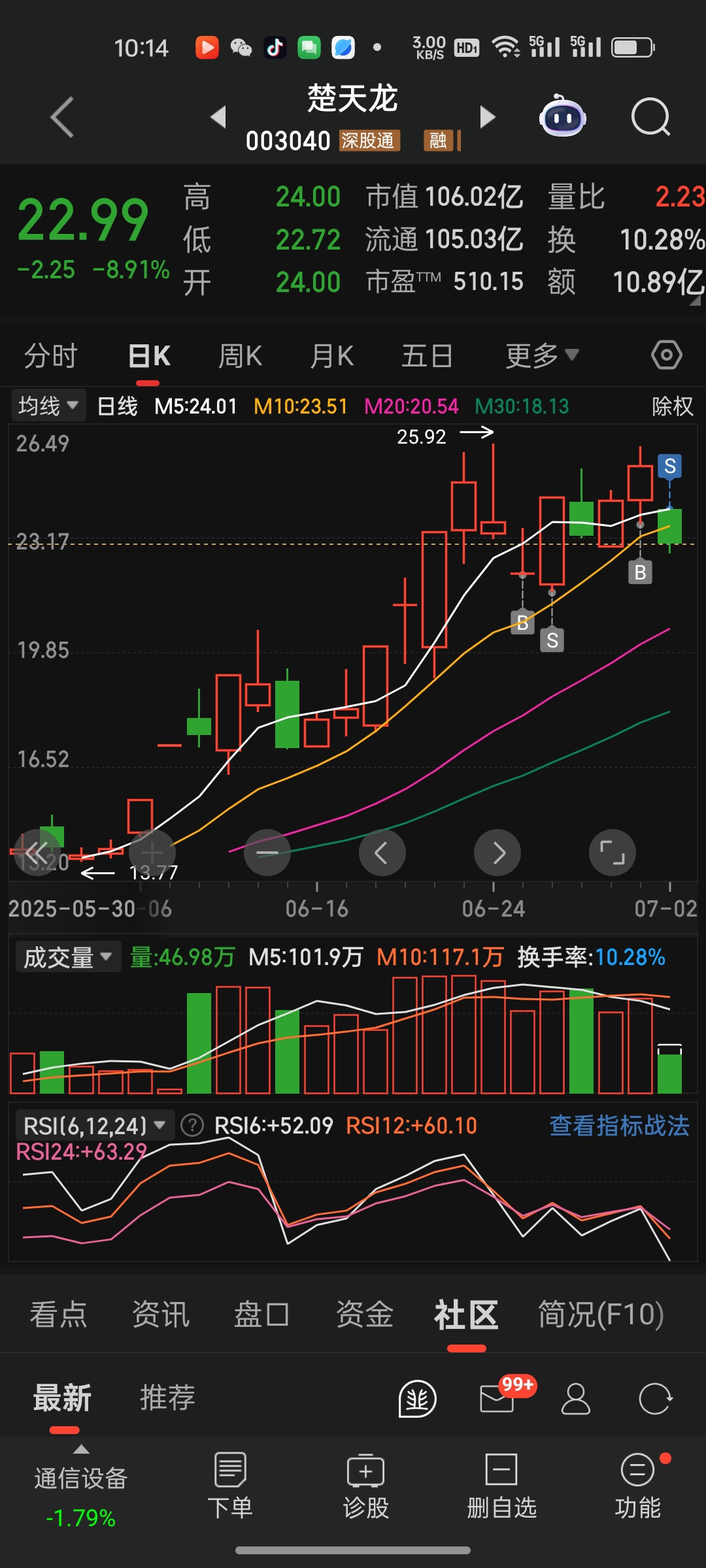Open chart settings hexagon icon
Viewport: 706px width, 1568px height.
coord(666,355)
